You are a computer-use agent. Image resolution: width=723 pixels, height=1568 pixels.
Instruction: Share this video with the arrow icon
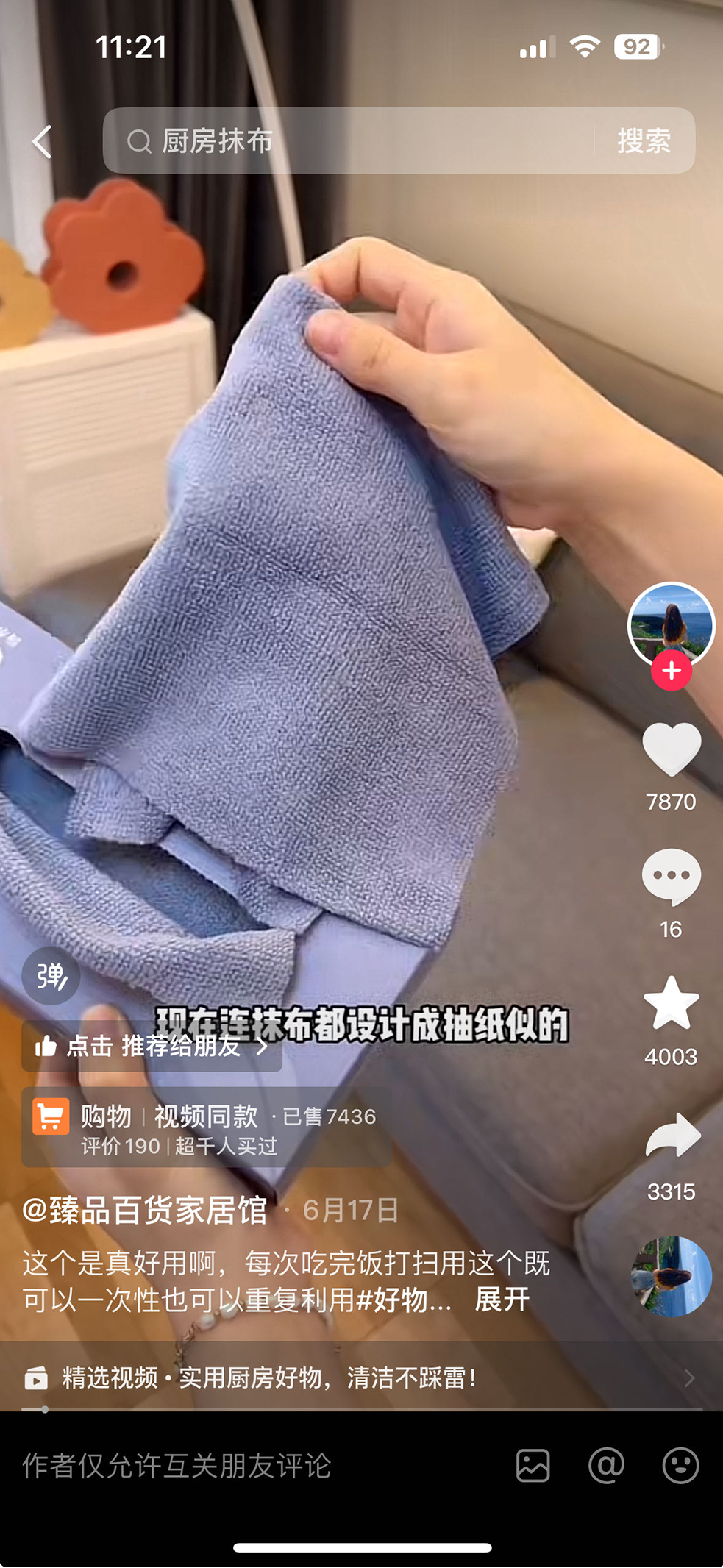[671, 1137]
